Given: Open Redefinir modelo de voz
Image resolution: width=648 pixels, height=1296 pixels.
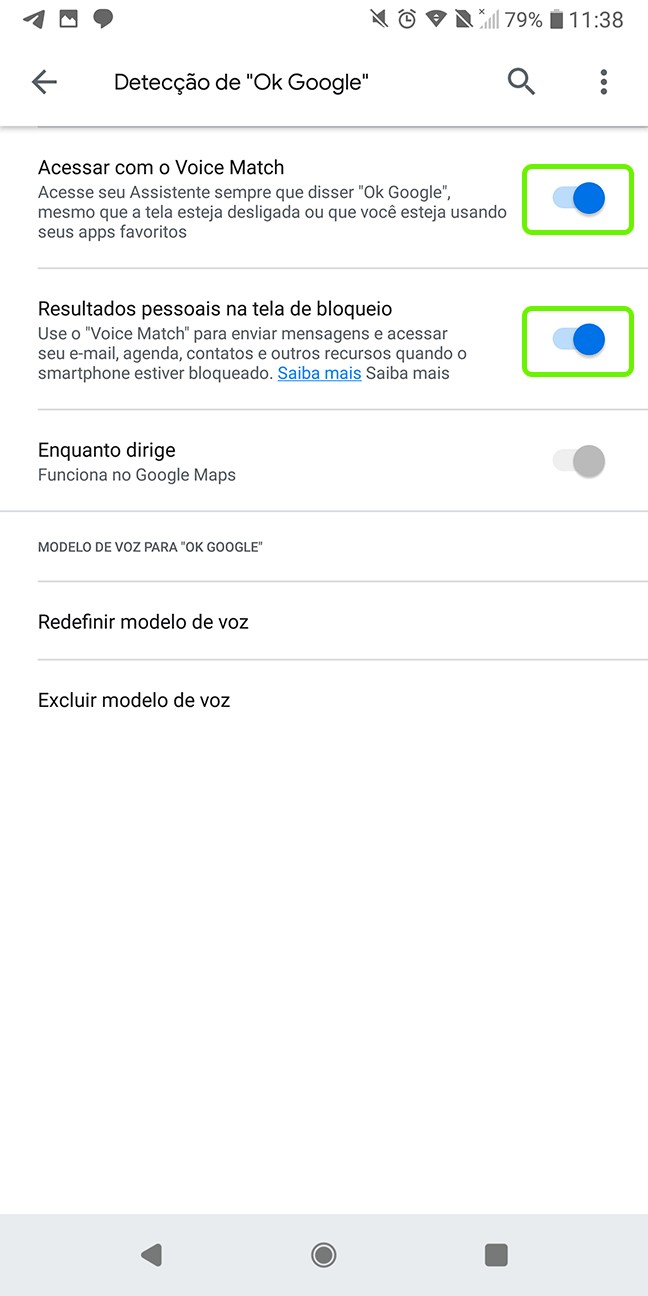Looking at the screenshot, I should click(x=143, y=622).
